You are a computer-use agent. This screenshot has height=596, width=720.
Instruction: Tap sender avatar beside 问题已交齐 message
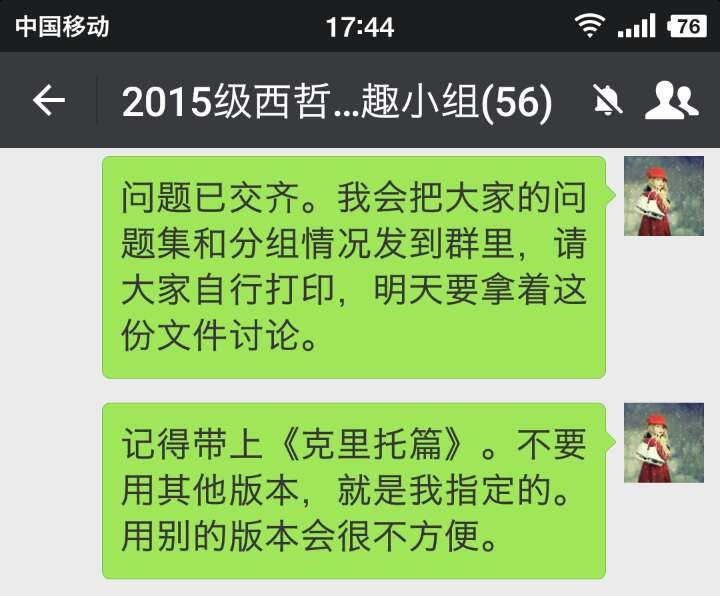click(663, 196)
